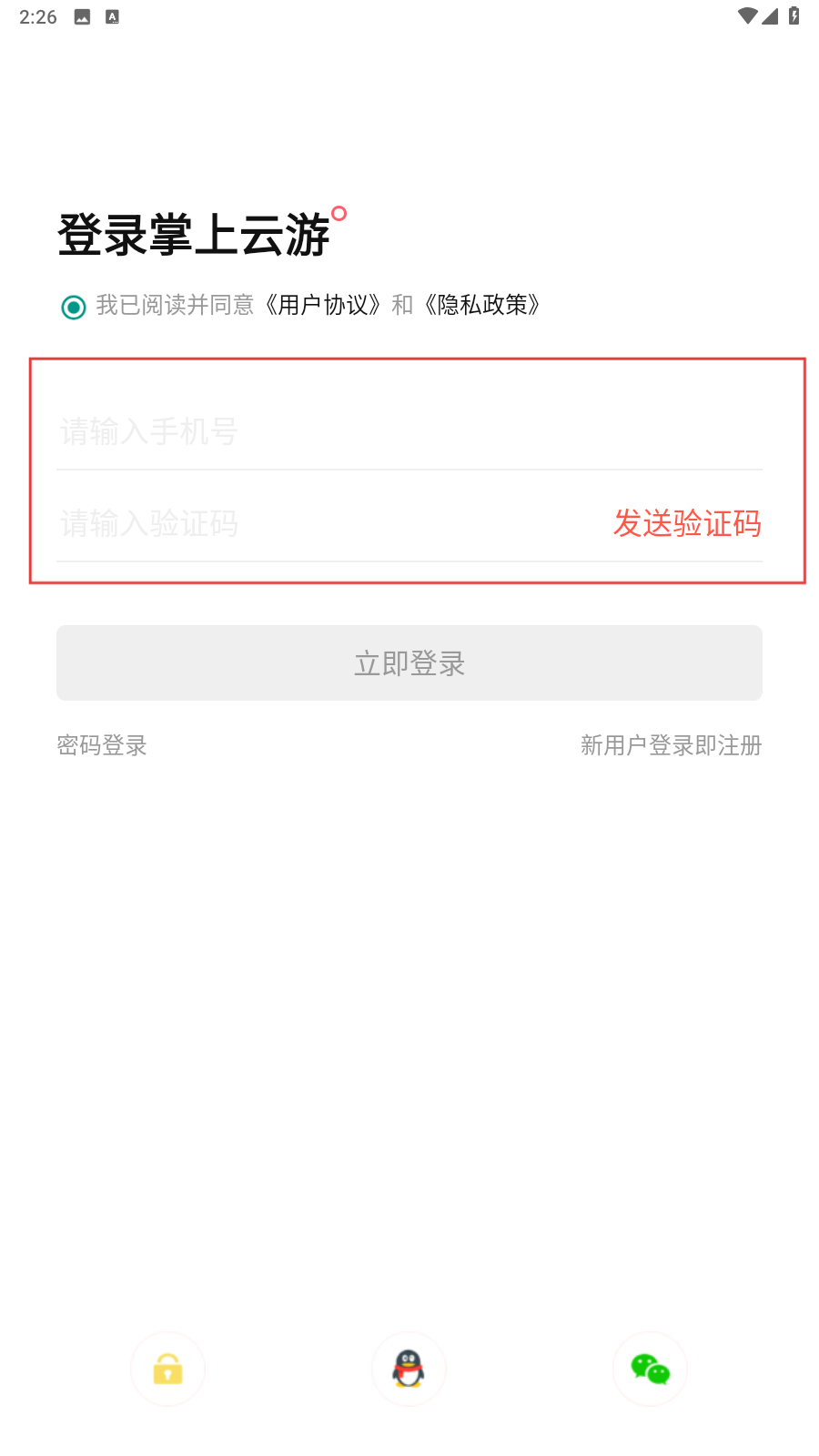Open the 《隐私政策》 link
The image size is (819, 1456).
(x=482, y=305)
